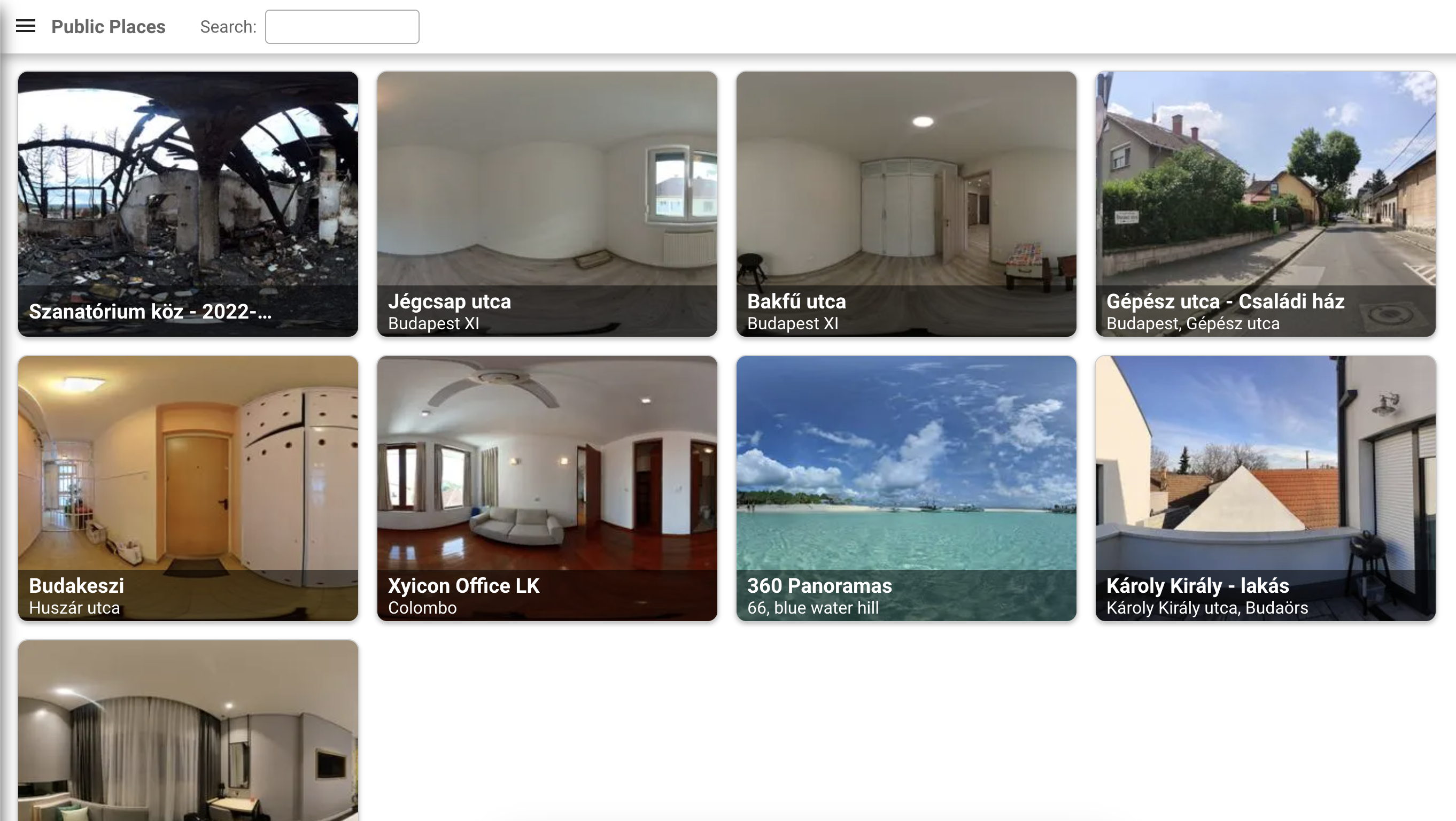The width and height of the screenshot is (1456, 821).
Task: Open the Károly Király - lakás card
Action: click(x=1265, y=487)
